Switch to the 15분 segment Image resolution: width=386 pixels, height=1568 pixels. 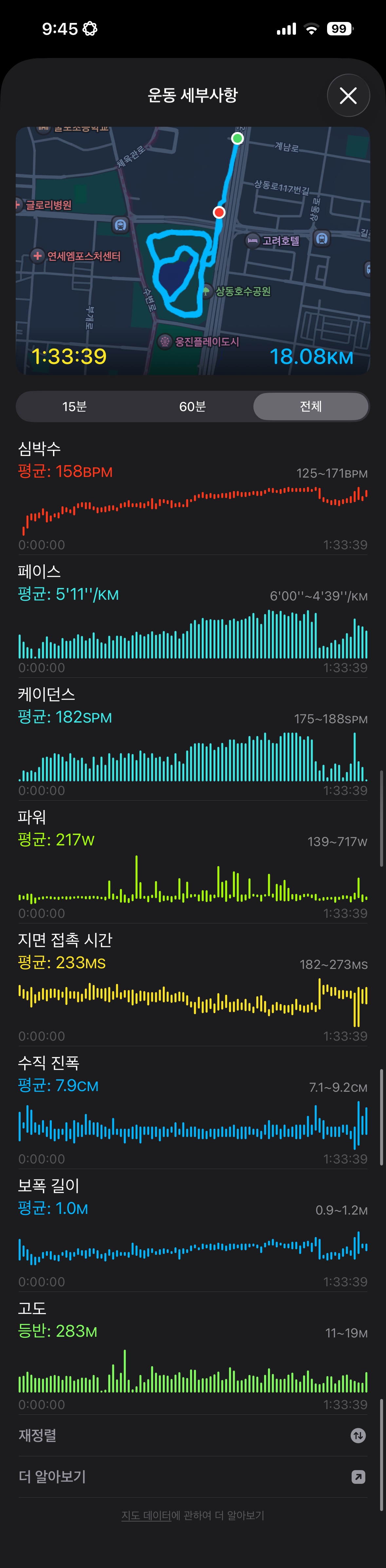pos(74,406)
